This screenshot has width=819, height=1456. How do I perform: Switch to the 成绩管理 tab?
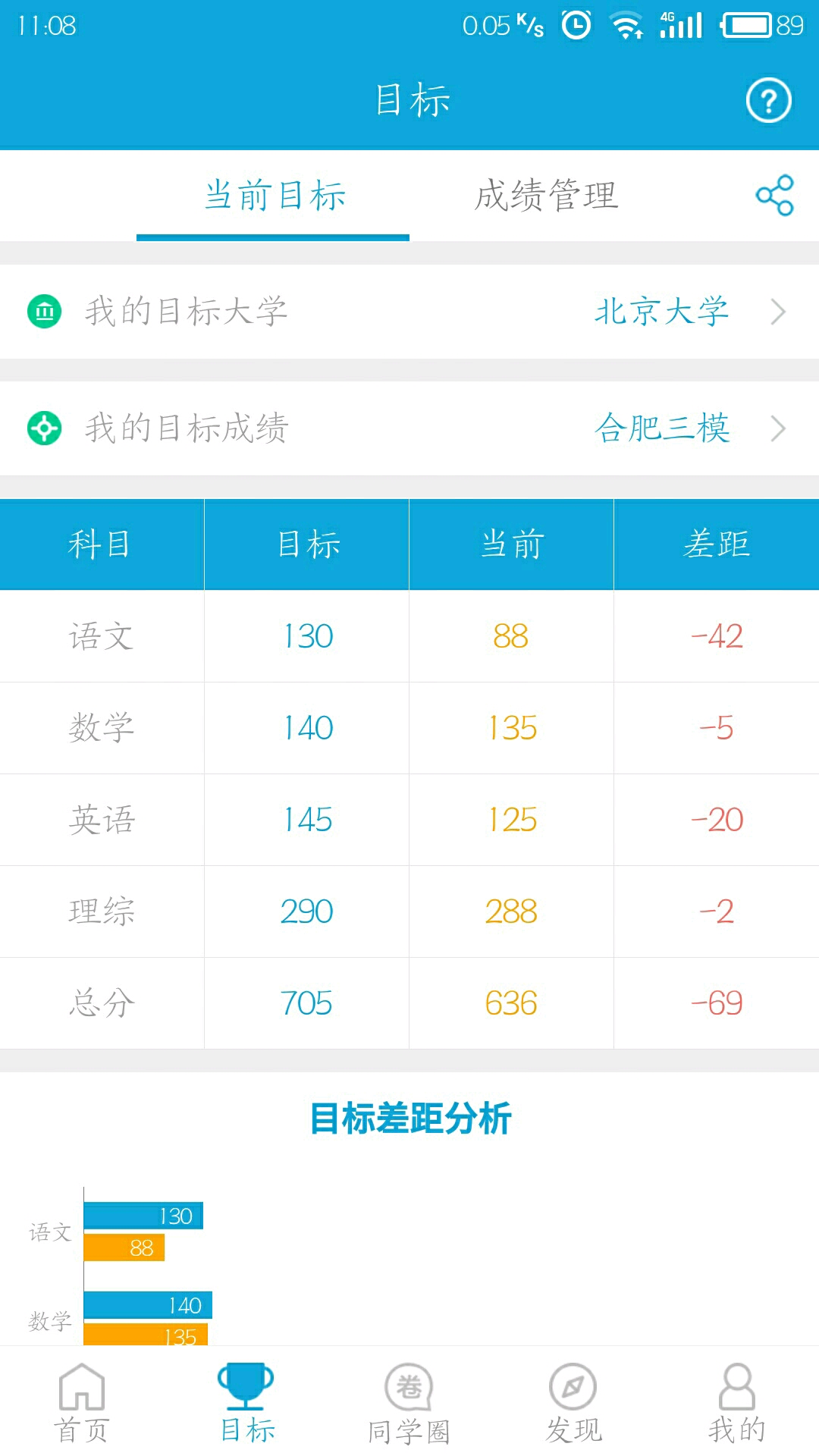click(546, 196)
